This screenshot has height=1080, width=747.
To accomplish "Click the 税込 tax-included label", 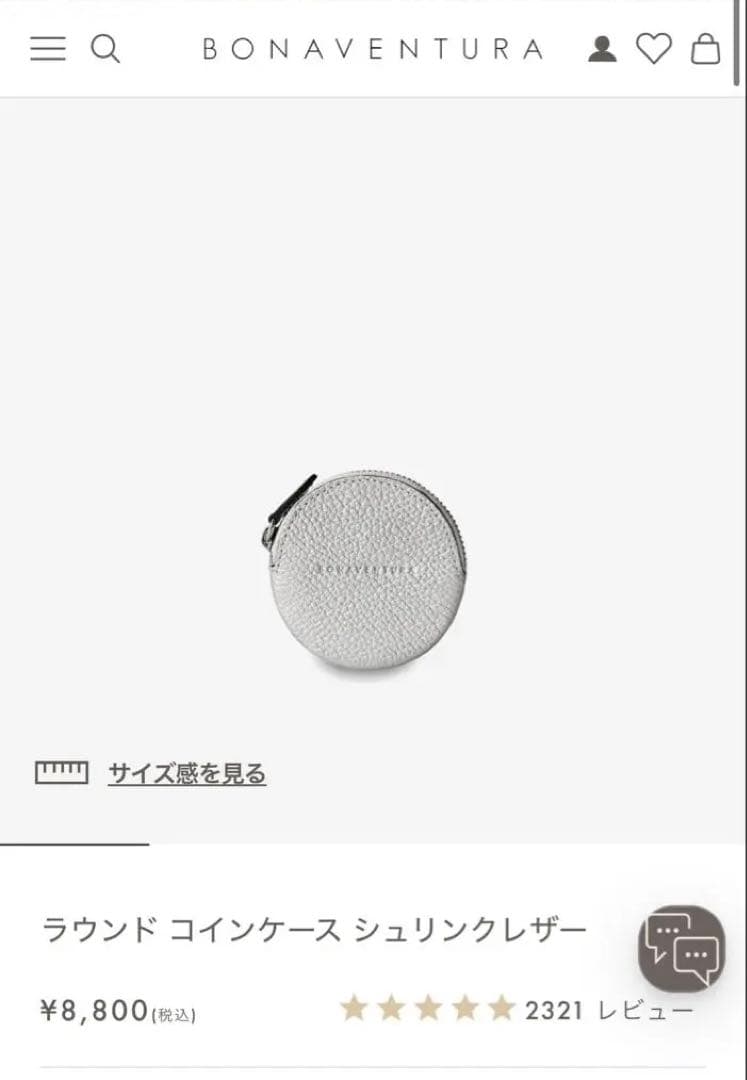I will click(x=172, y=1012).
